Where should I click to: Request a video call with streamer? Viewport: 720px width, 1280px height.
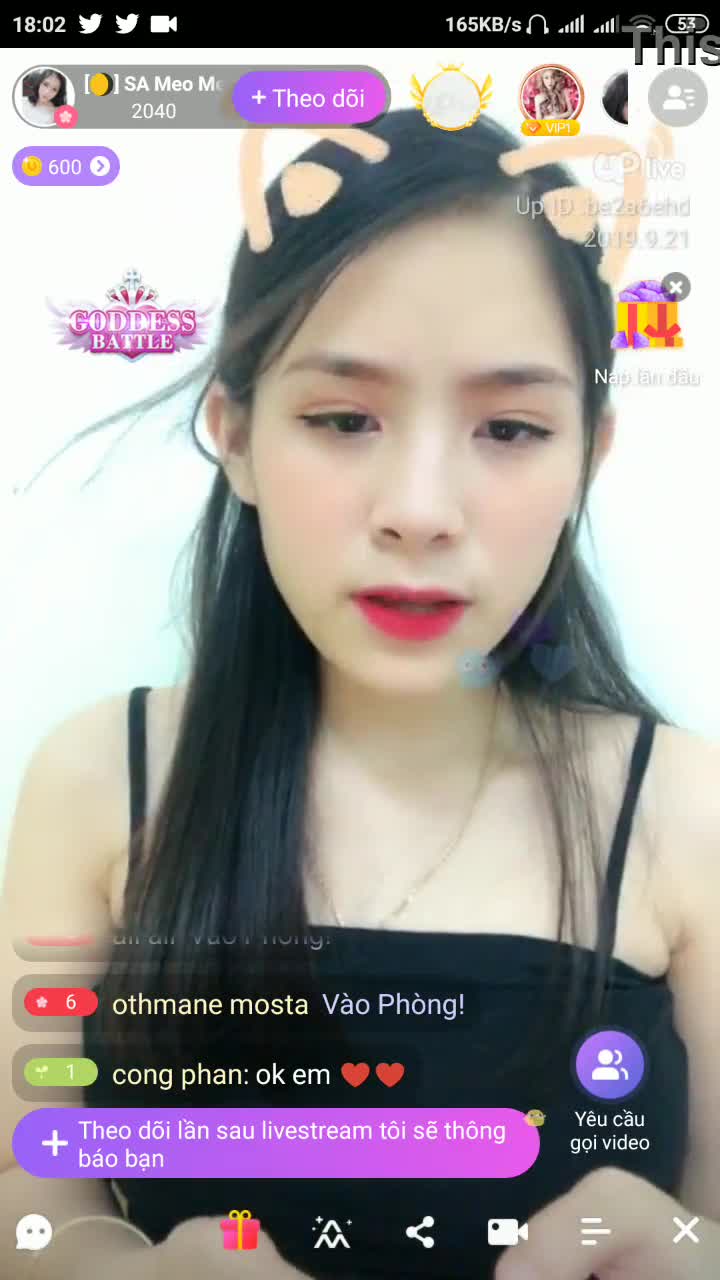click(x=609, y=1066)
